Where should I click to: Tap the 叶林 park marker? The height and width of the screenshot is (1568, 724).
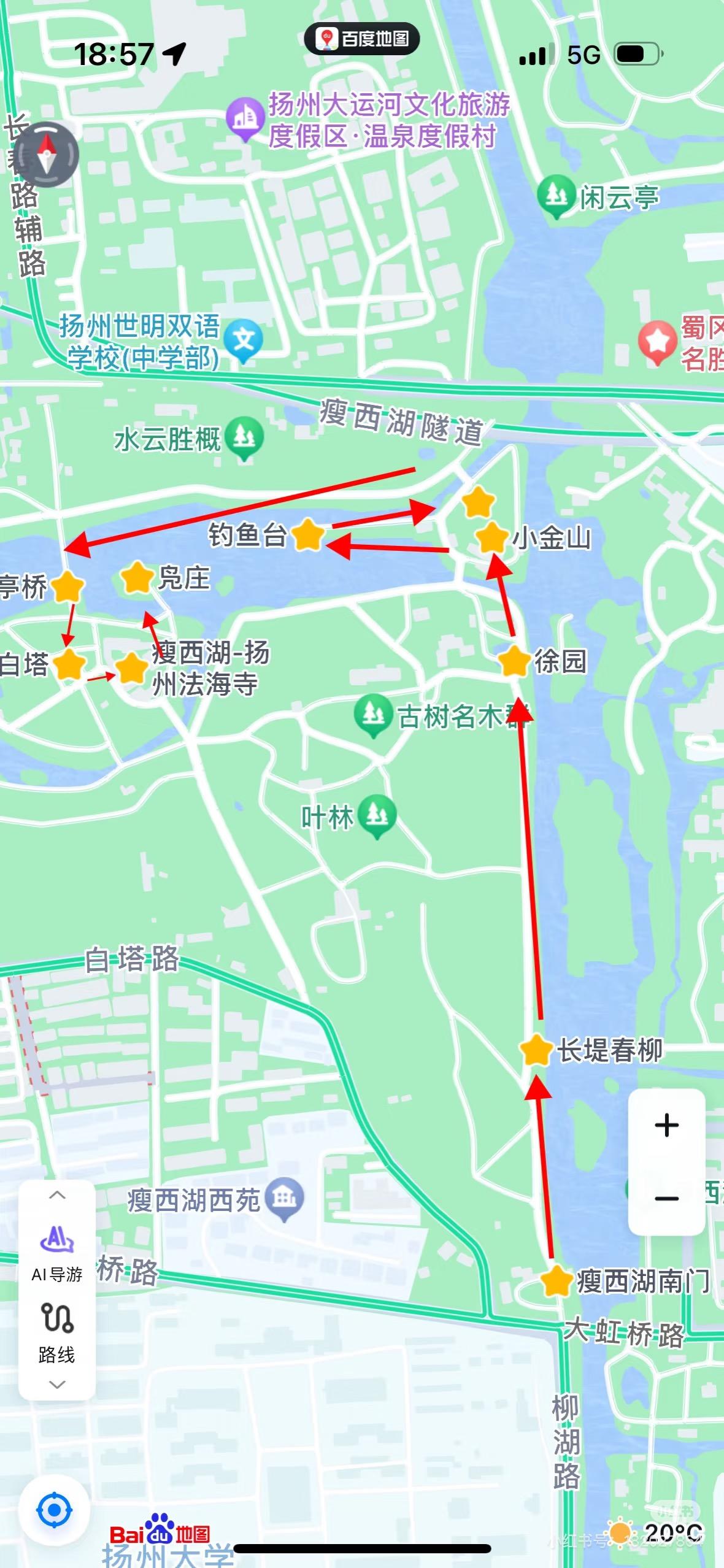point(377,815)
